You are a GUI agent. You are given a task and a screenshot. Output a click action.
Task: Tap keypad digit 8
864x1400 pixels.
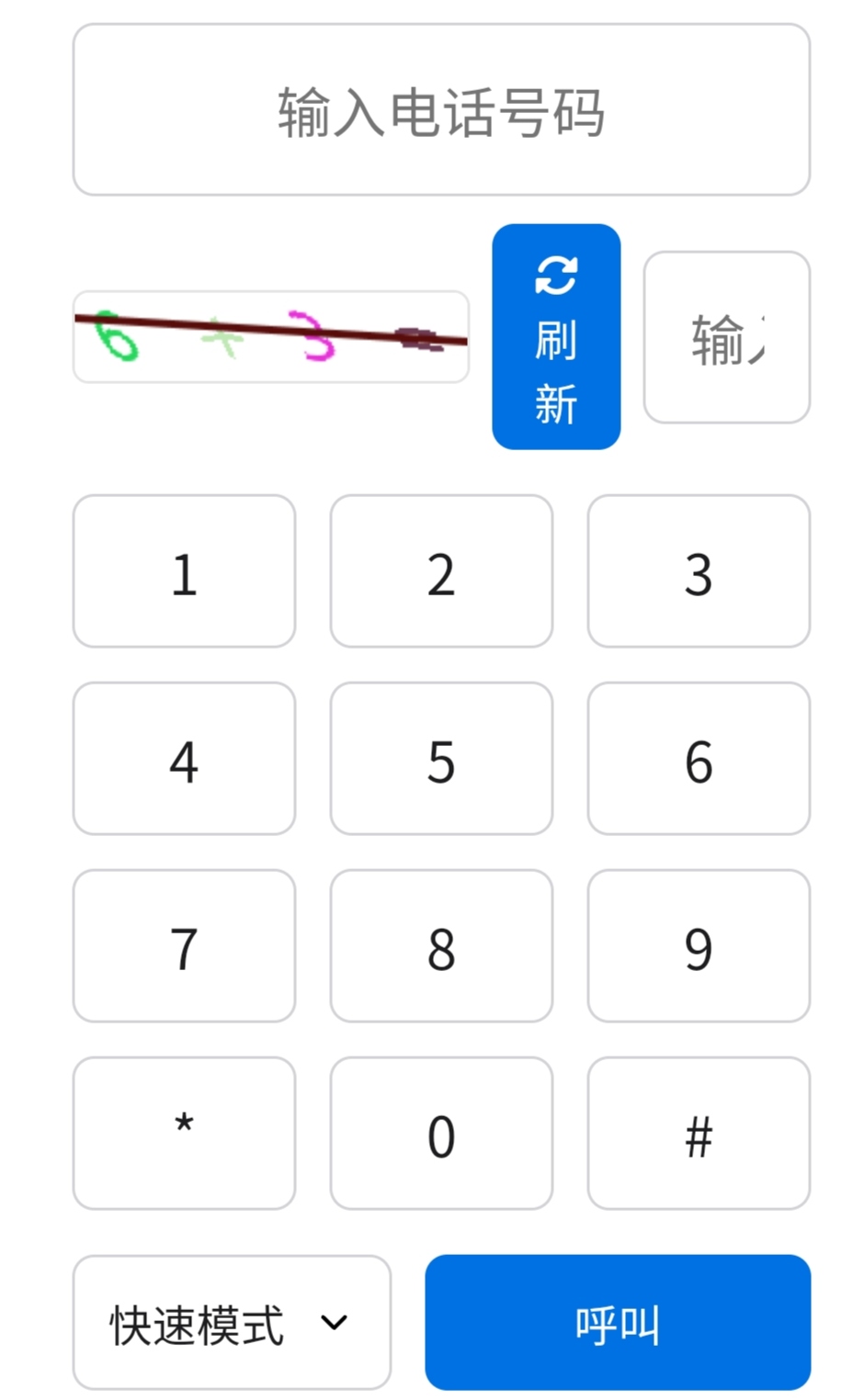point(441,946)
